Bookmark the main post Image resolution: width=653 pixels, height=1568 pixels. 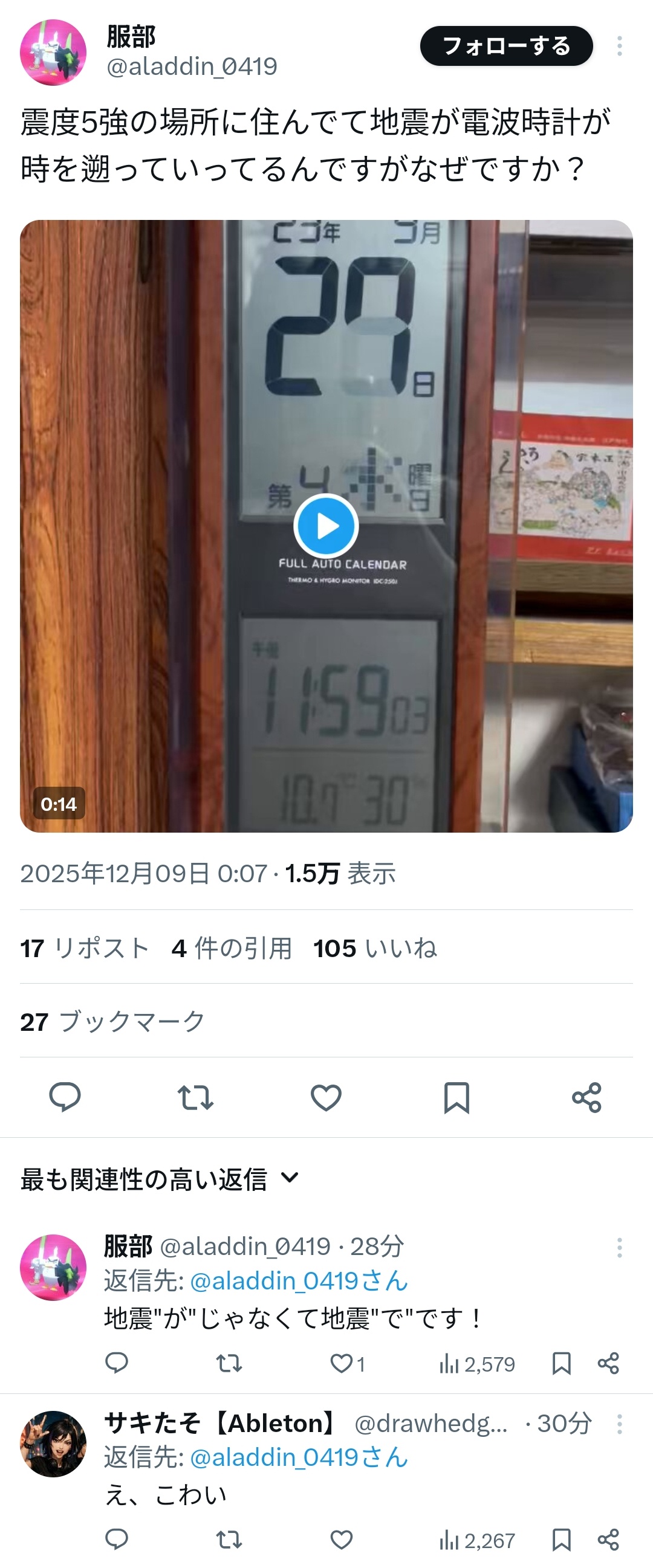[x=456, y=1097]
